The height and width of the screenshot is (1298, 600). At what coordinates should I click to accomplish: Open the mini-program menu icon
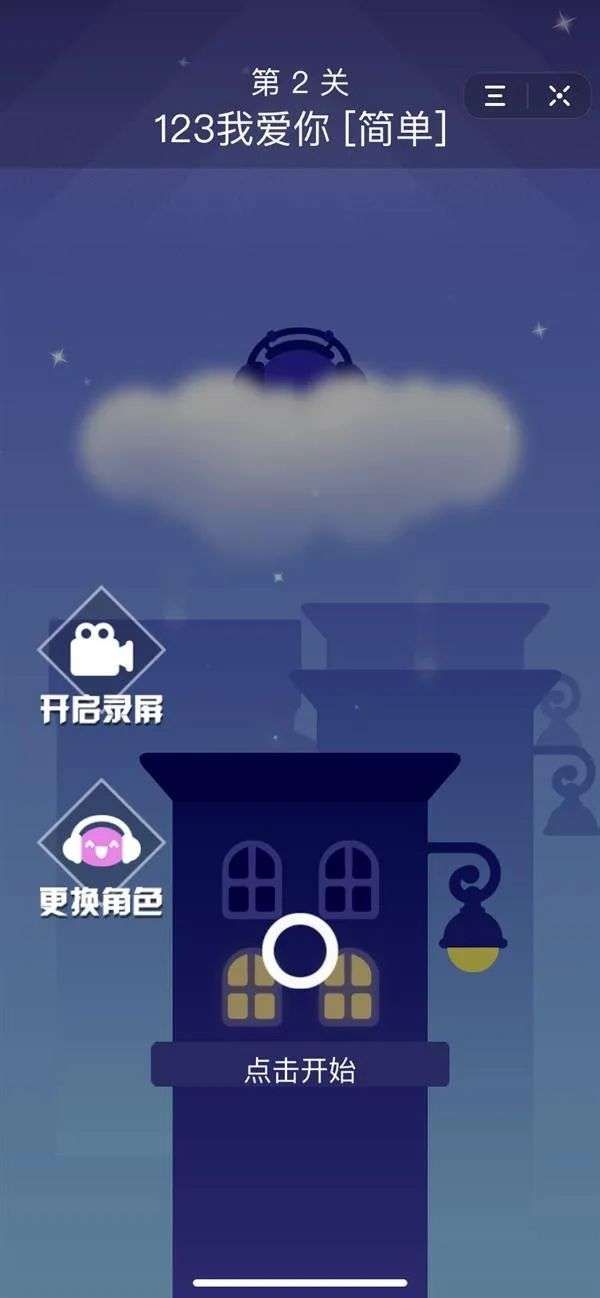point(495,96)
